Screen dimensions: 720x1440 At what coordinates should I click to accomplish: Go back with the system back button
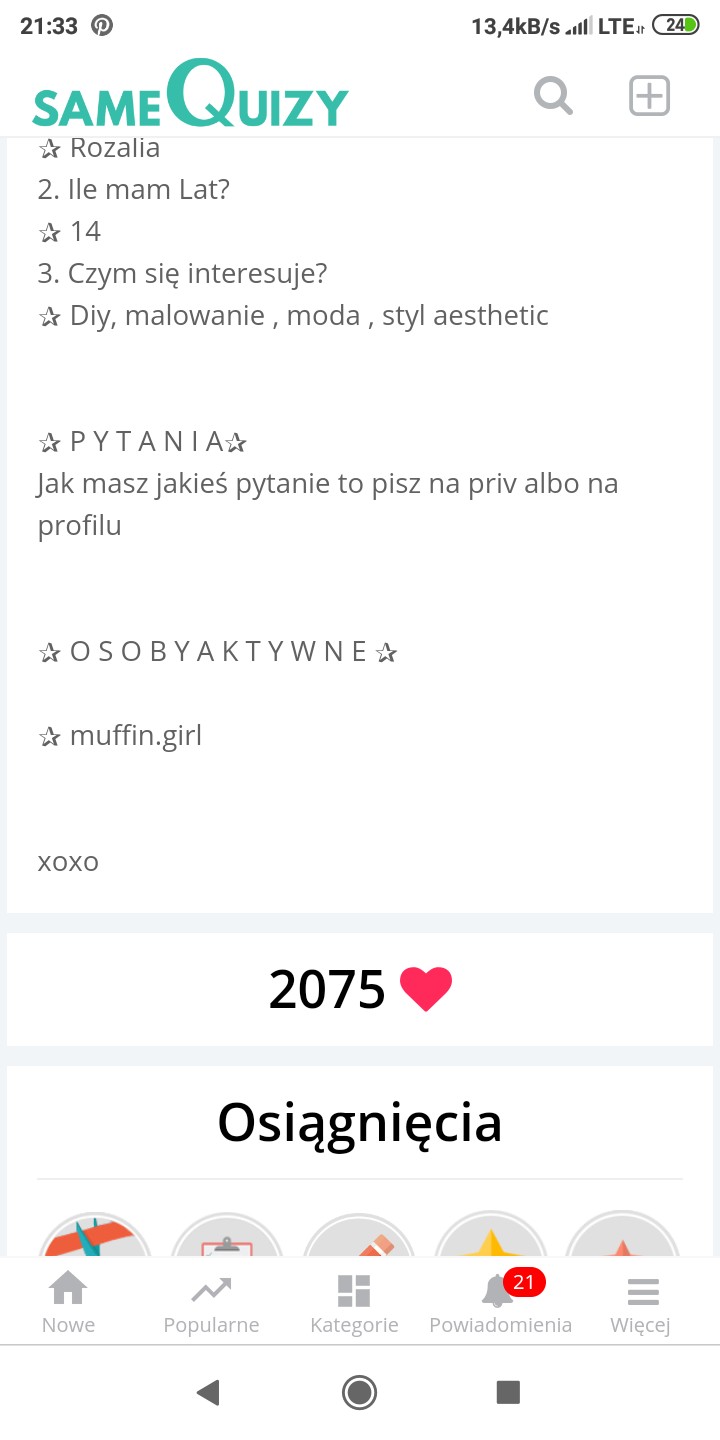point(208,1392)
